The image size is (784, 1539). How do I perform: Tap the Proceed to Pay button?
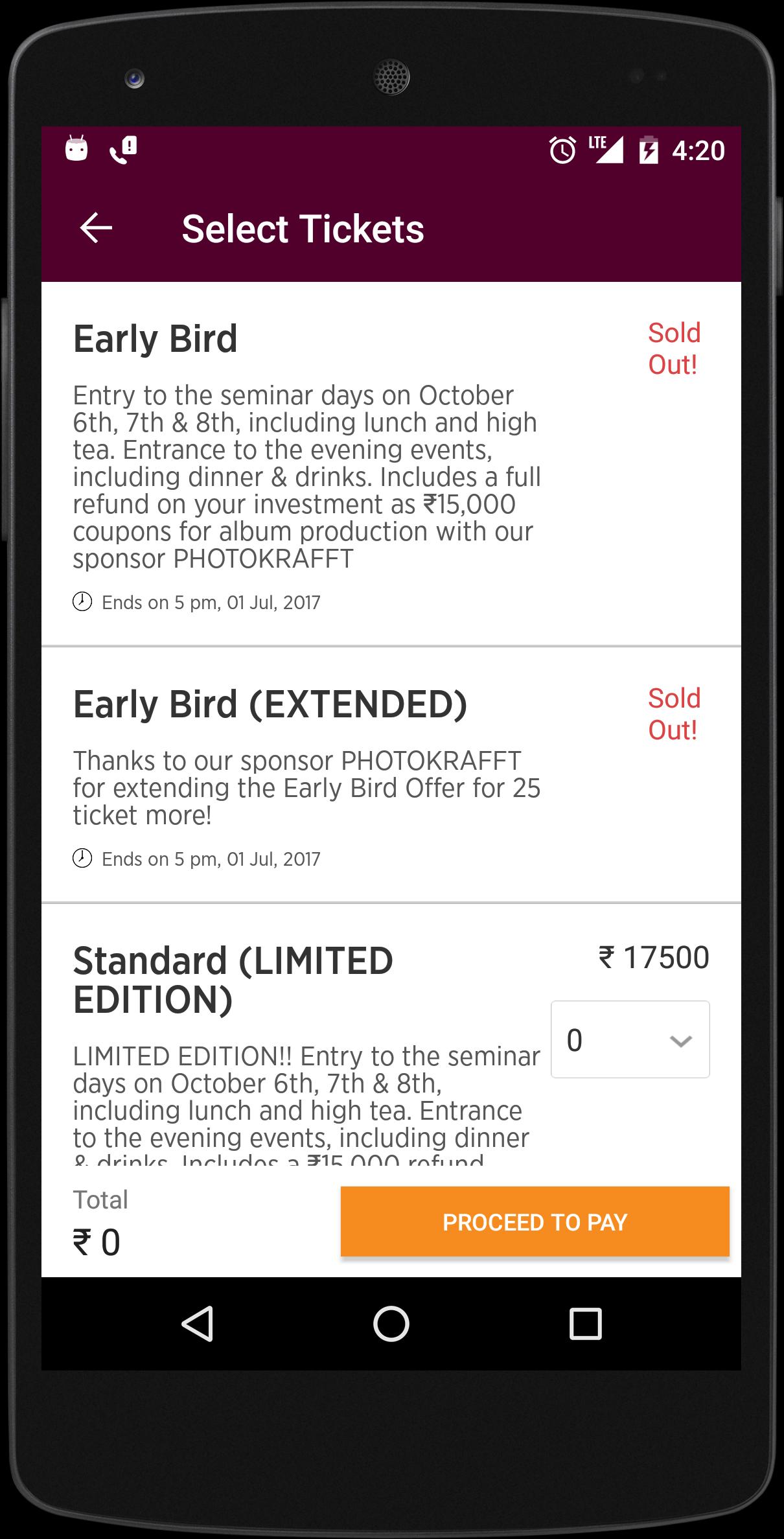(535, 1221)
